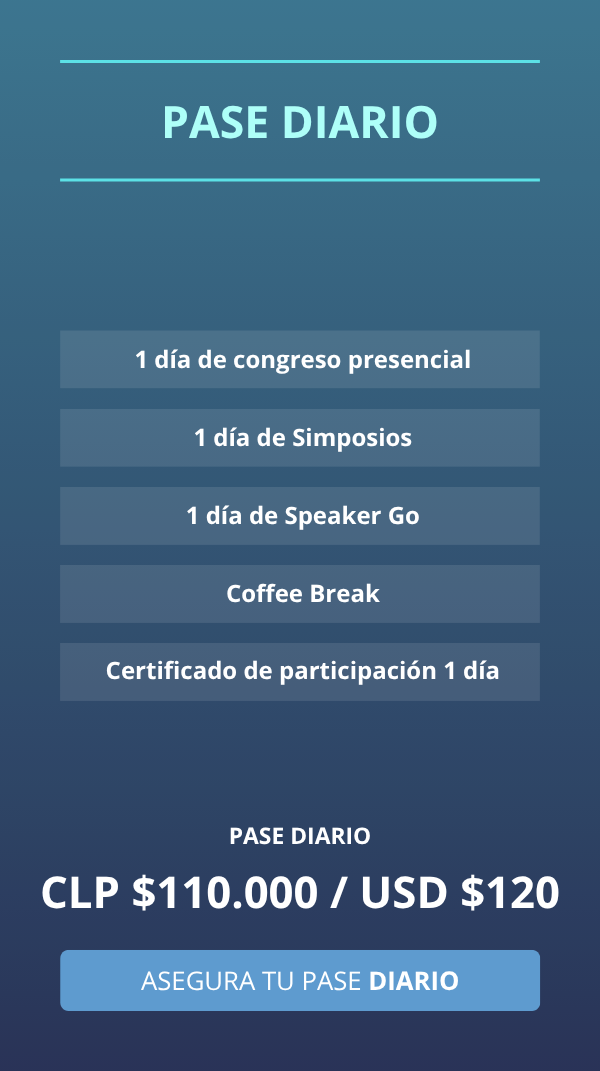This screenshot has height=1071, width=600.
Task: Tap the Asegura tu pase diario button
Action: tap(300, 980)
